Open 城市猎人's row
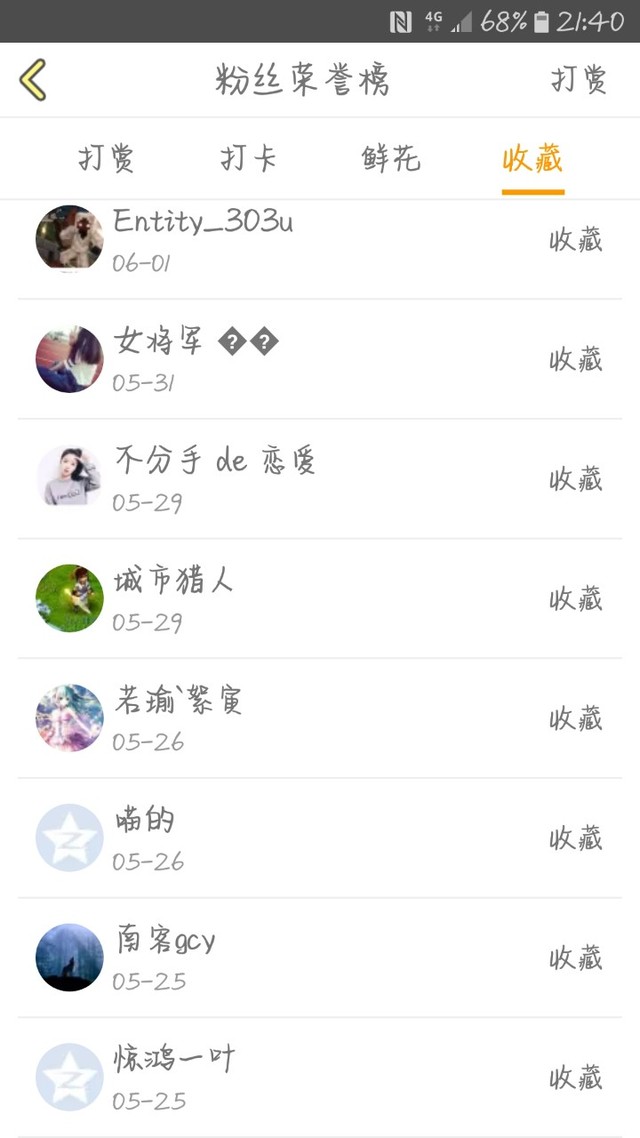Screen dimensions: 640x1138 320,599
